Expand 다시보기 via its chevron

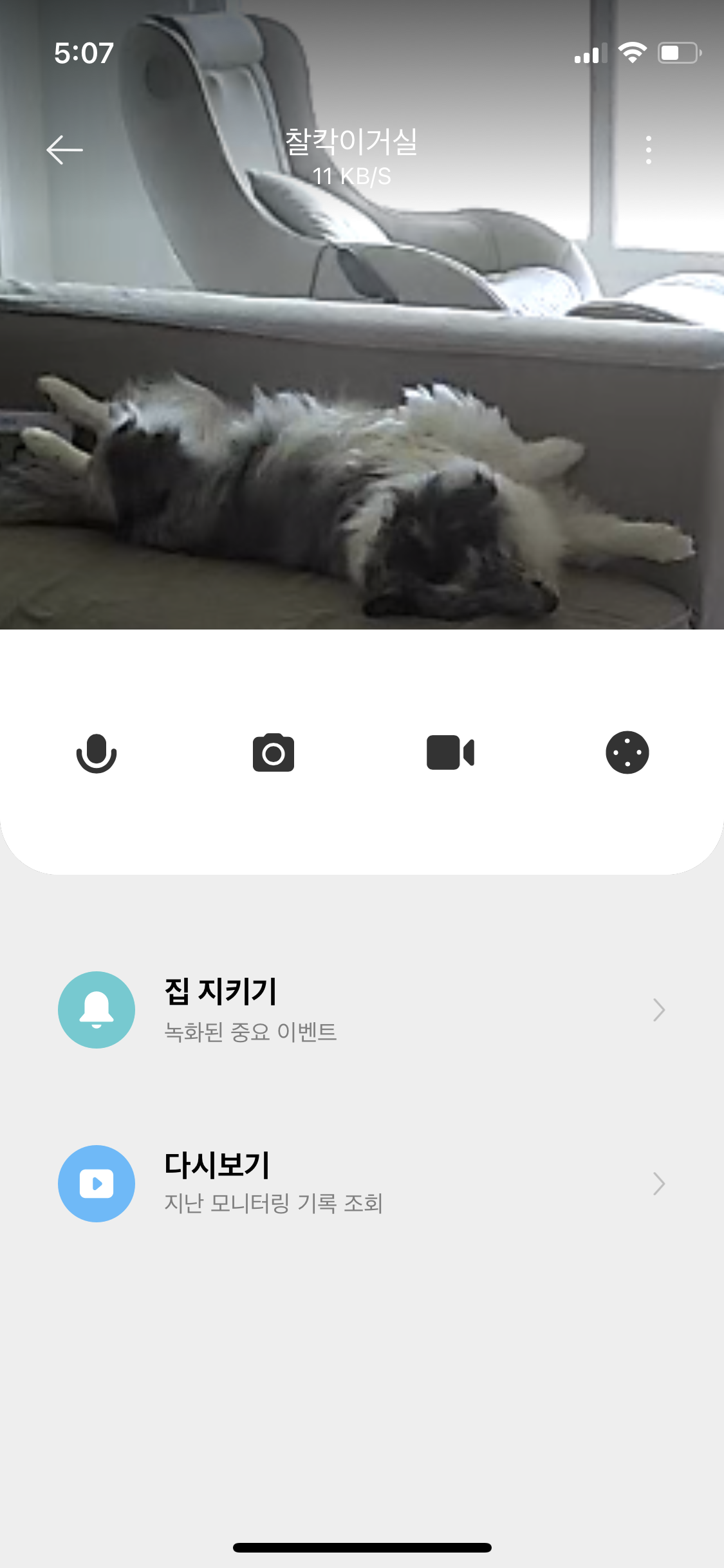pos(659,1183)
